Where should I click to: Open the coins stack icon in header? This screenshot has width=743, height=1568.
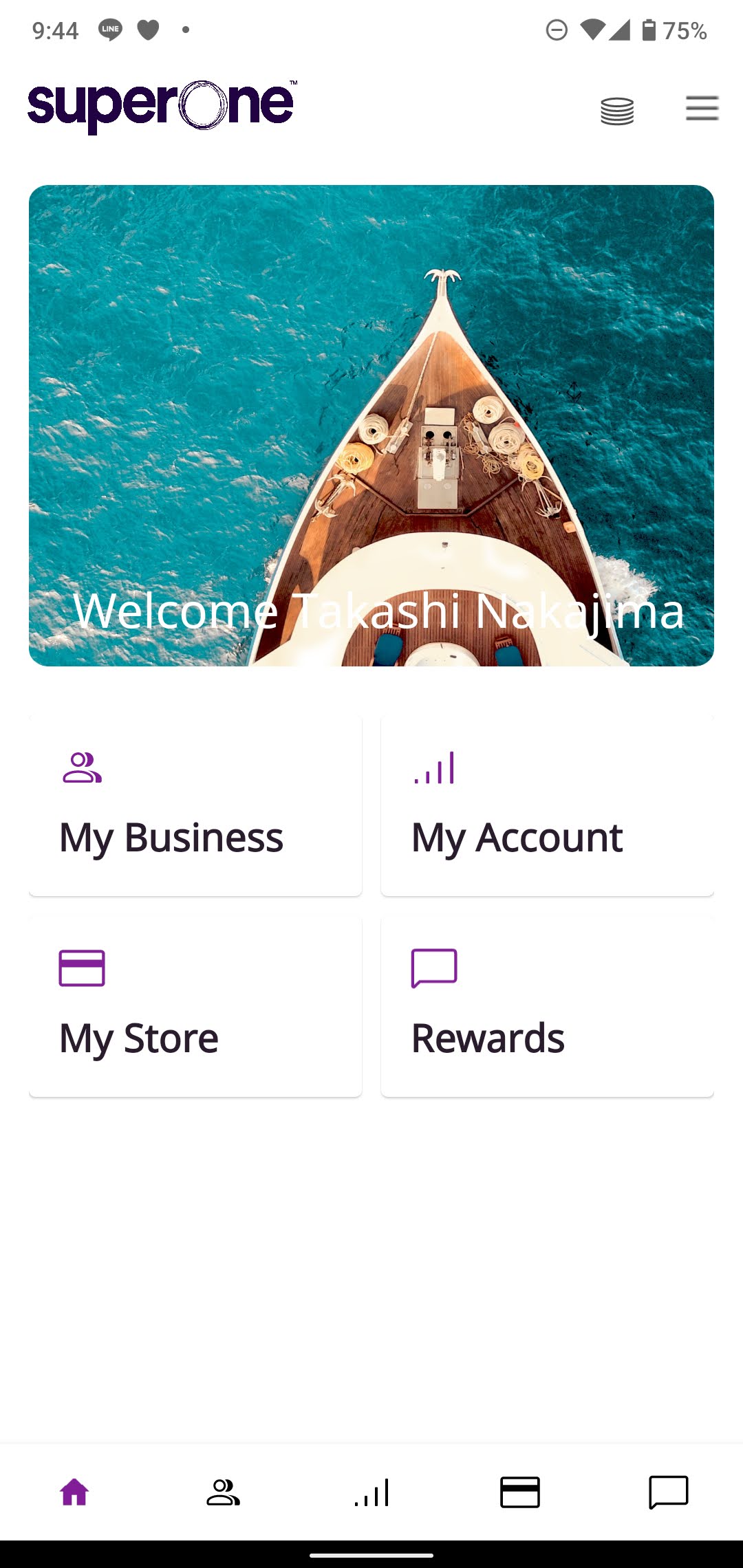[617, 111]
